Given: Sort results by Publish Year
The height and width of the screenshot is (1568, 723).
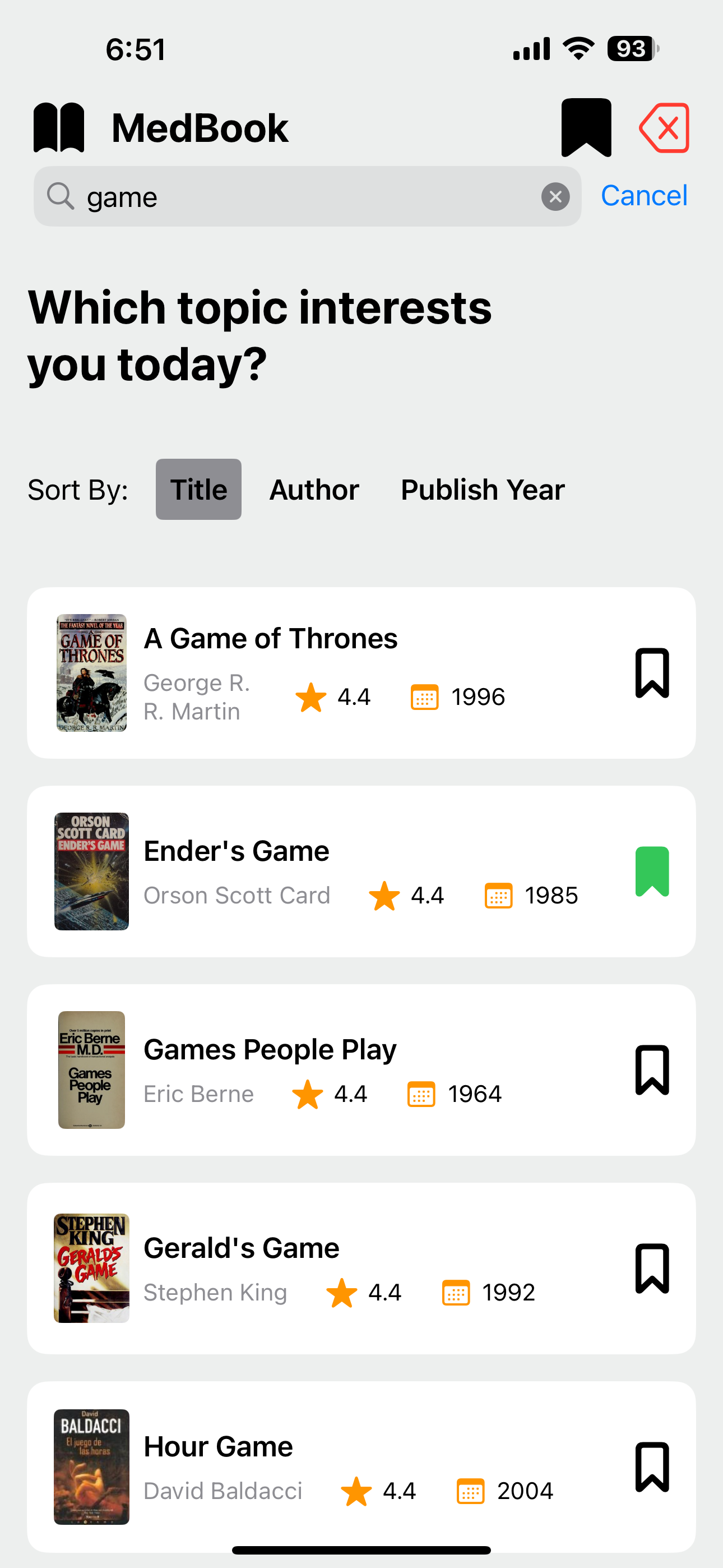Looking at the screenshot, I should point(483,490).
